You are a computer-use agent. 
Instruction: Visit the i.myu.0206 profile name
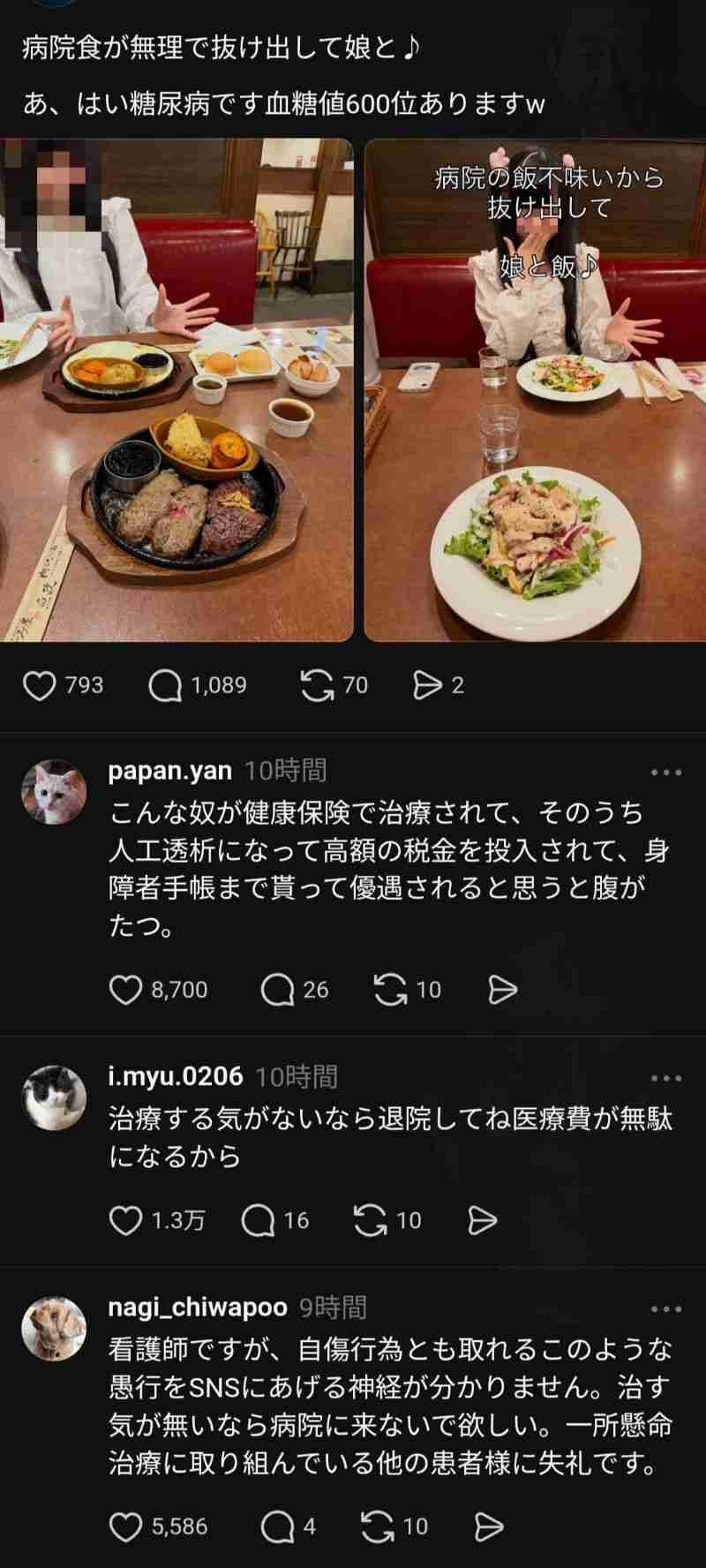pos(175,1076)
